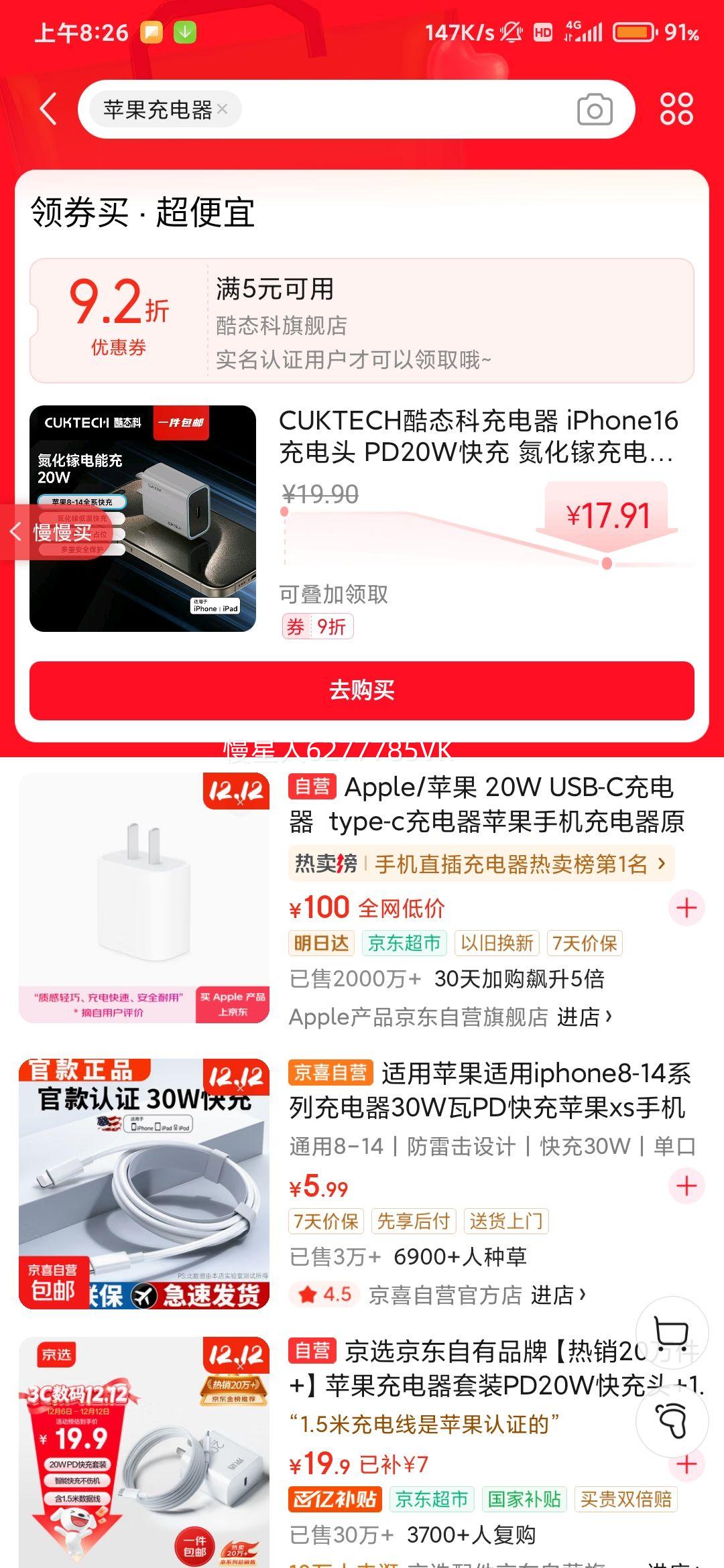This screenshot has width=724, height=1568.
Task: Go back using the left arrow icon
Action: (x=47, y=109)
